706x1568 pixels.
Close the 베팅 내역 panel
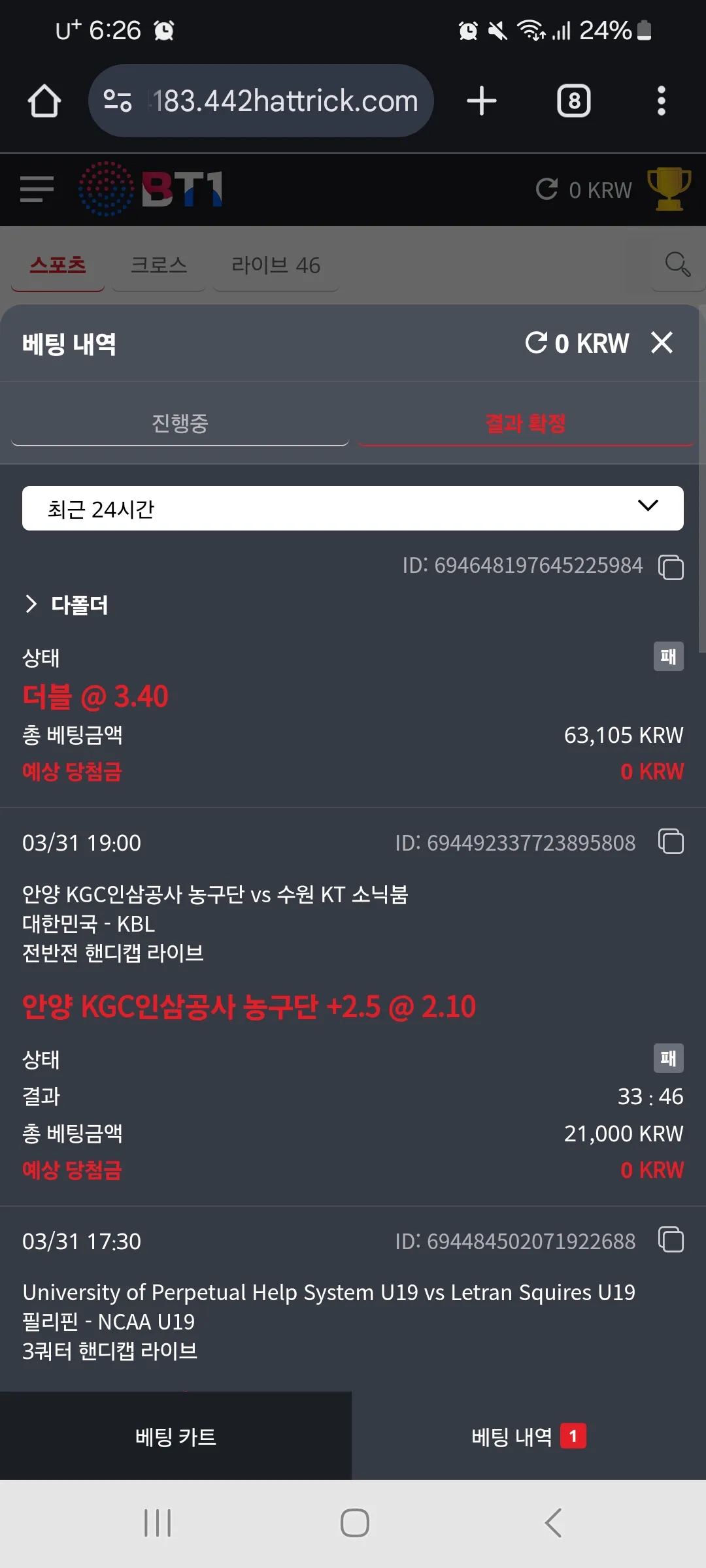coord(662,342)
